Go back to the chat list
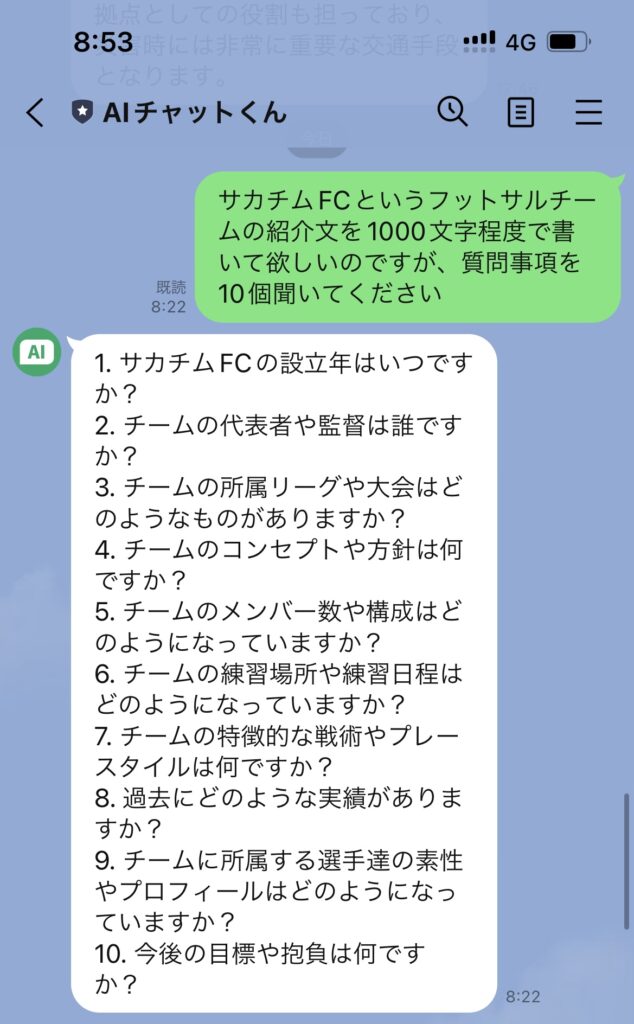This screenshot has width=634, height=1024. pyautogui.click(x=35, y=113)
